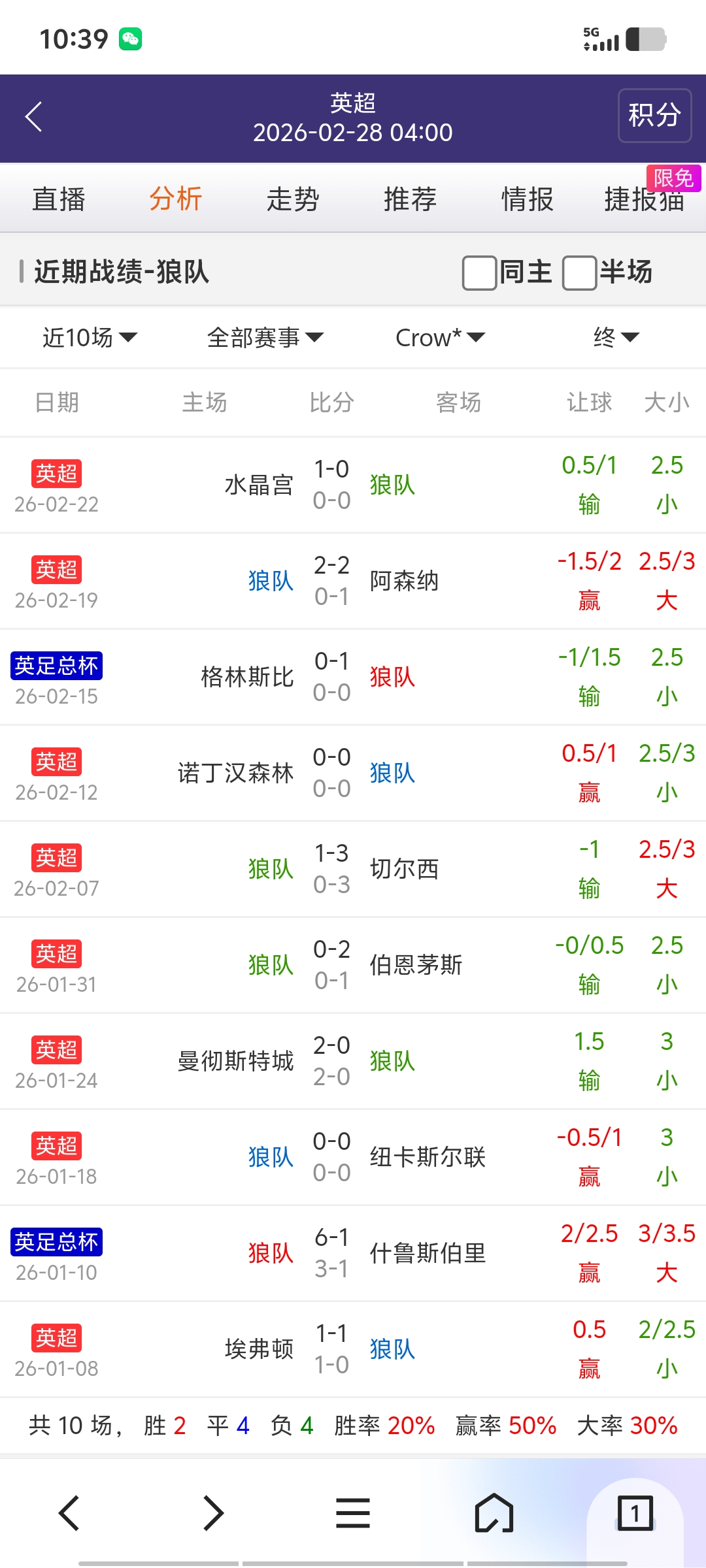Enable the 半场 checkbox
This screenshot has width=706, height=1568.
pos(580,272)
